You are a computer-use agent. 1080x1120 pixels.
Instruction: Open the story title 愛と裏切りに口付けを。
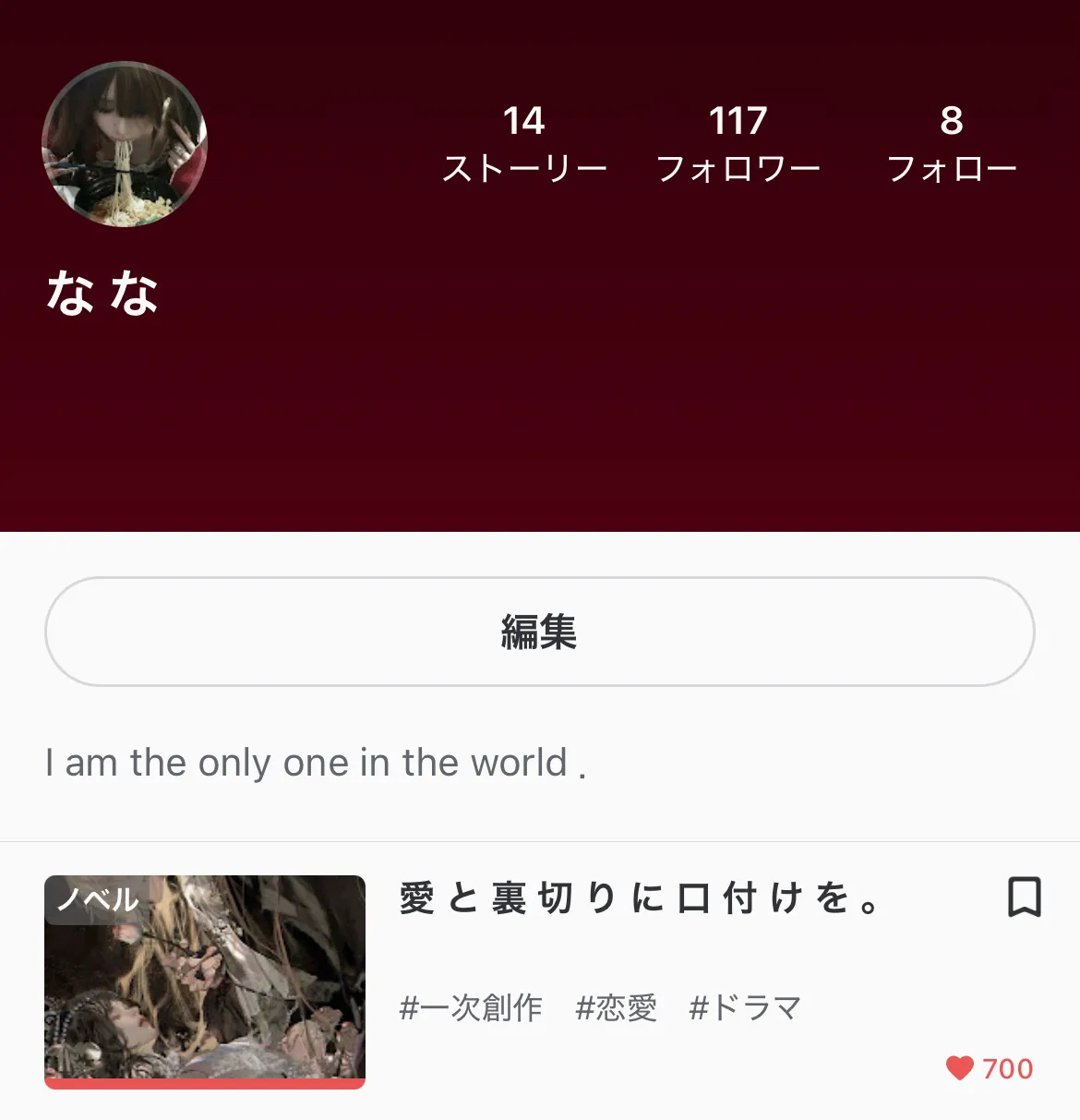(x=640, y=897)
